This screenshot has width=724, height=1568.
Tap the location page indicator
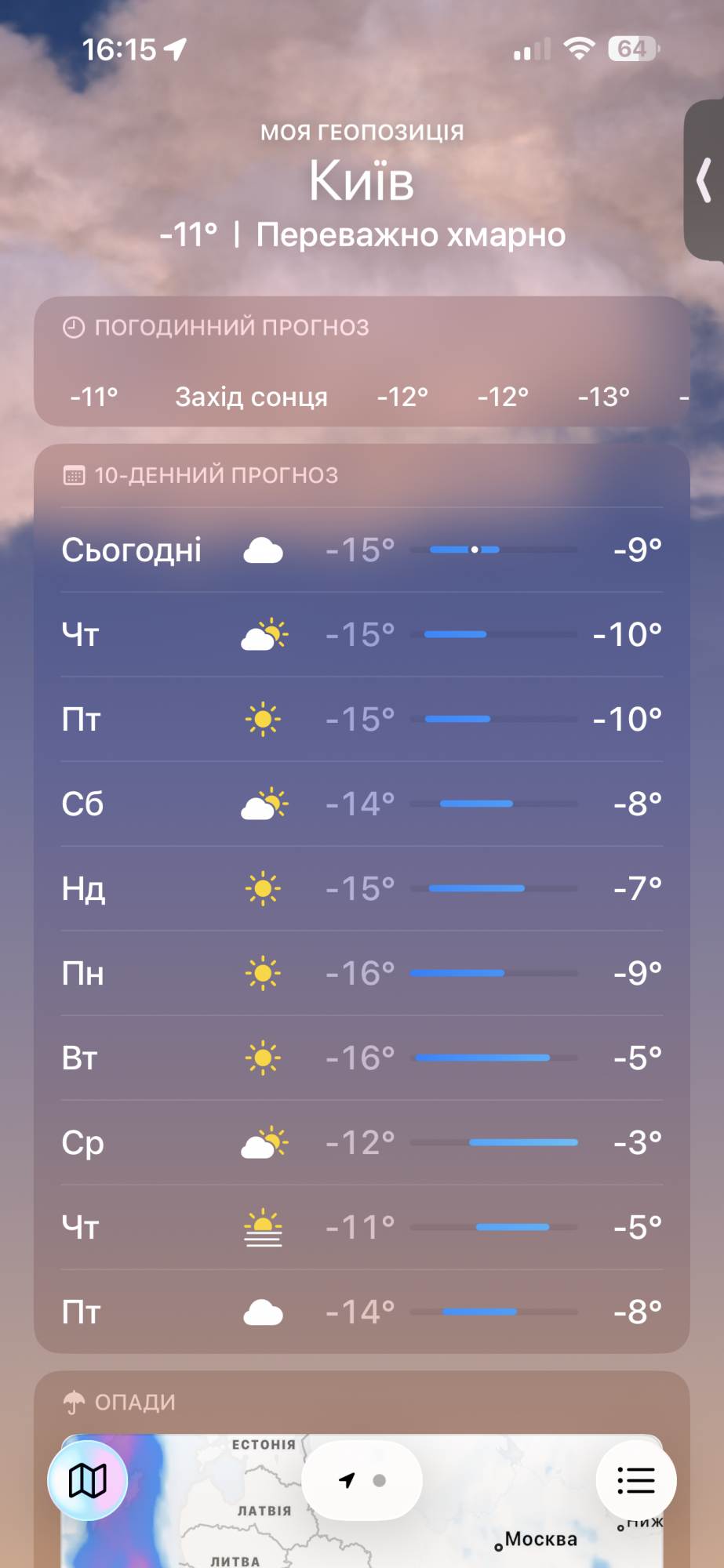tap(362, 1480)
